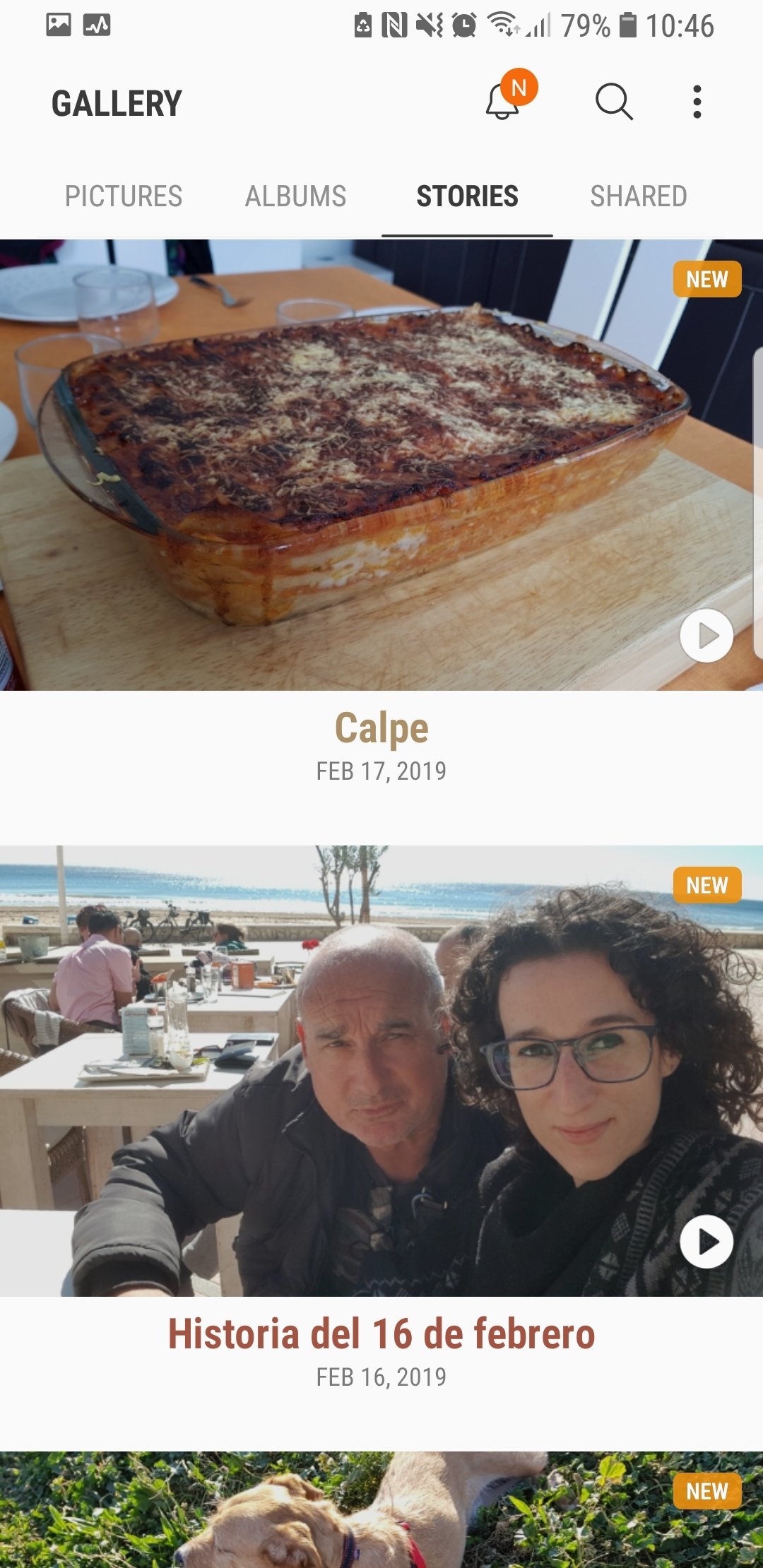Switch to the Pictures tab
The width and height of the screenshot is (763, 1568).
click(124, 196)
